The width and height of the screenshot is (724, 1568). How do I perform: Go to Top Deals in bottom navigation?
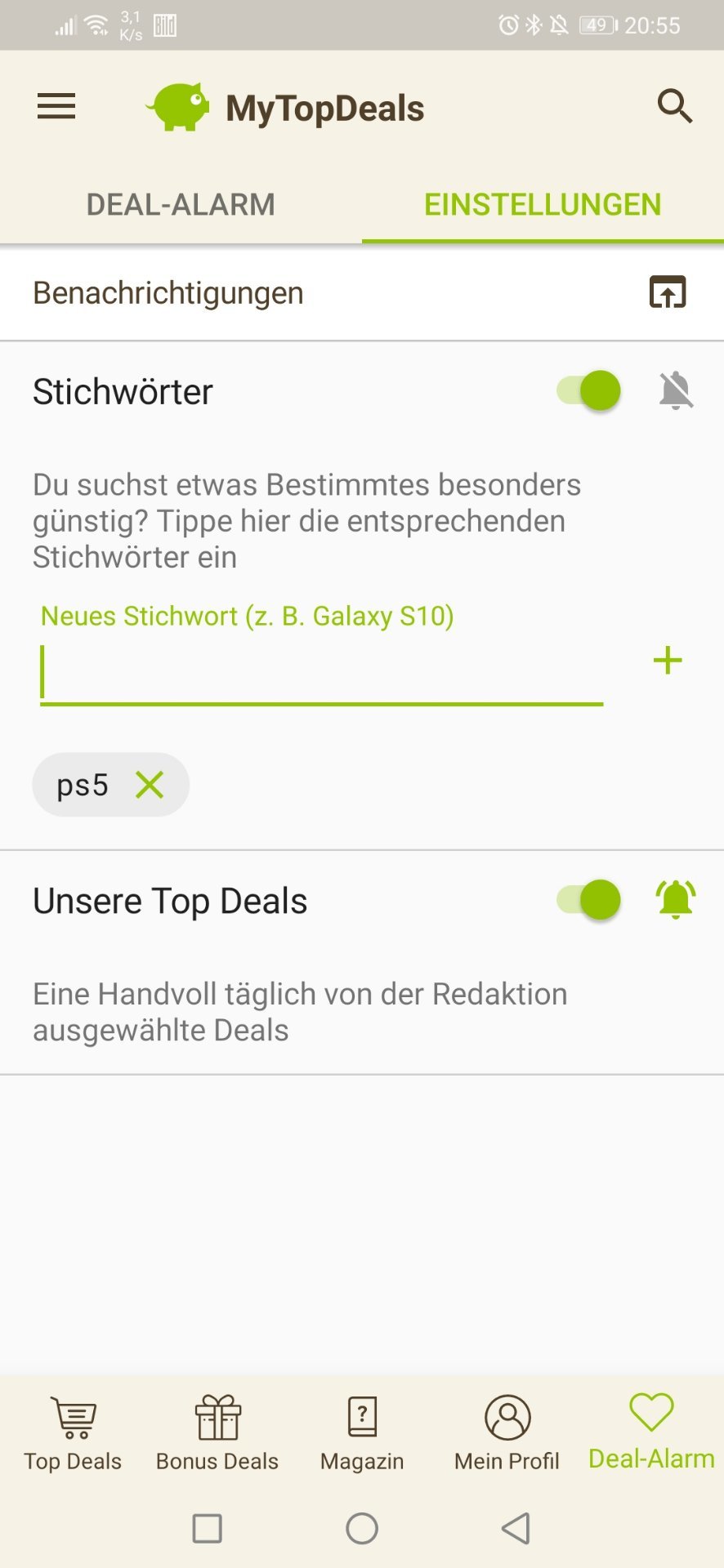(73, 1434)
